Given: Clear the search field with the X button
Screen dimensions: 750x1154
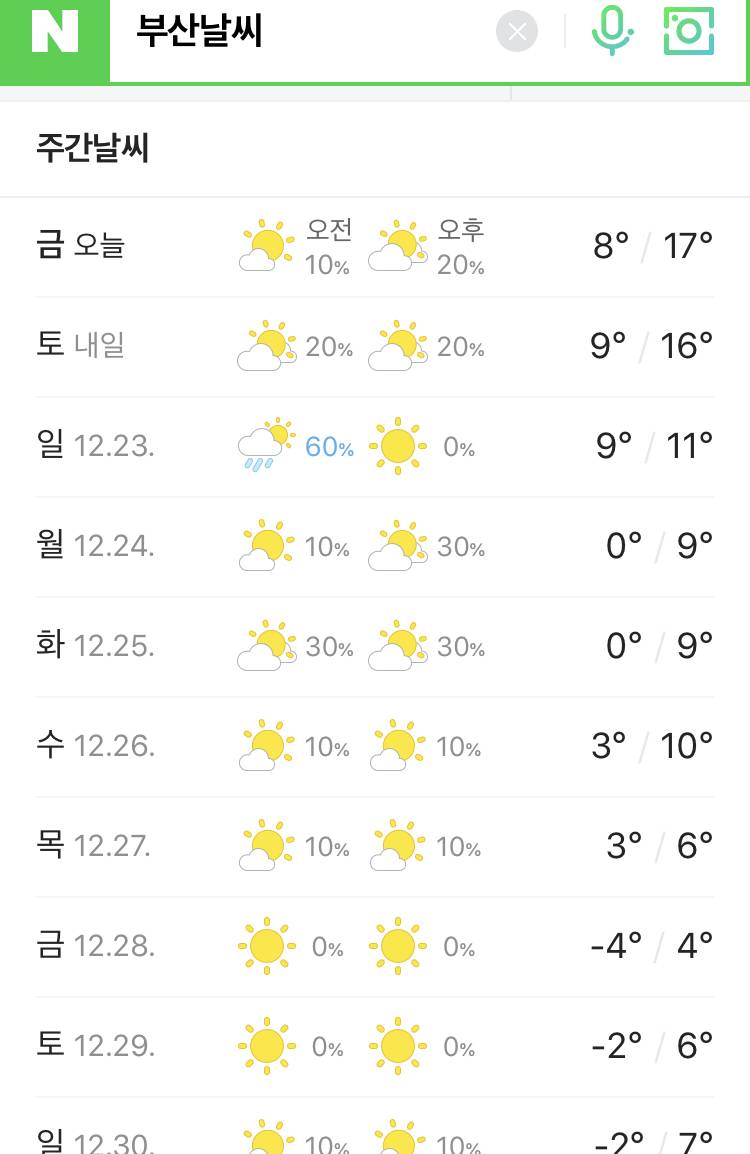Looking at the screenshot, I should pos(517,31).
